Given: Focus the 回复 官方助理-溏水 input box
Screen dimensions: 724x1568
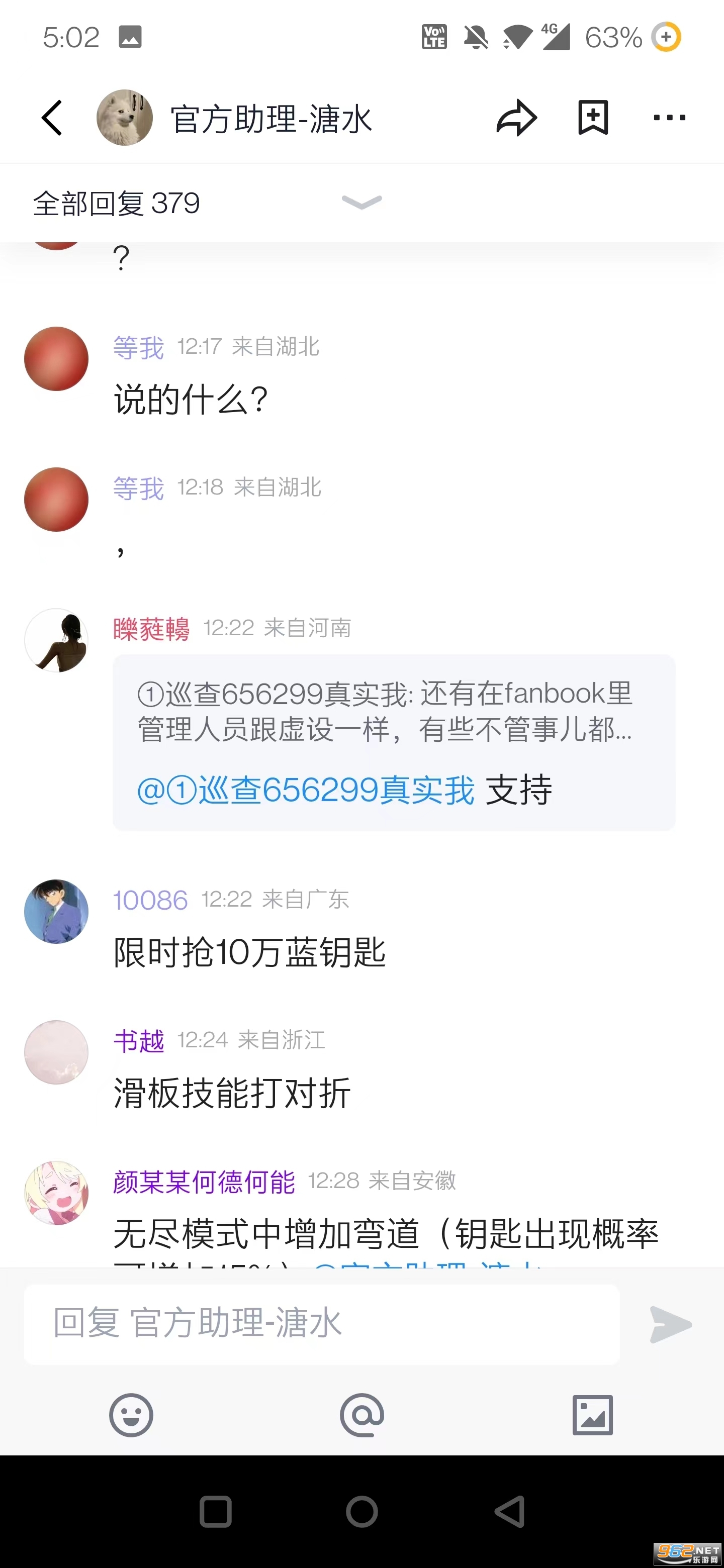Looking at the screenshot, I should point(321,1324).
